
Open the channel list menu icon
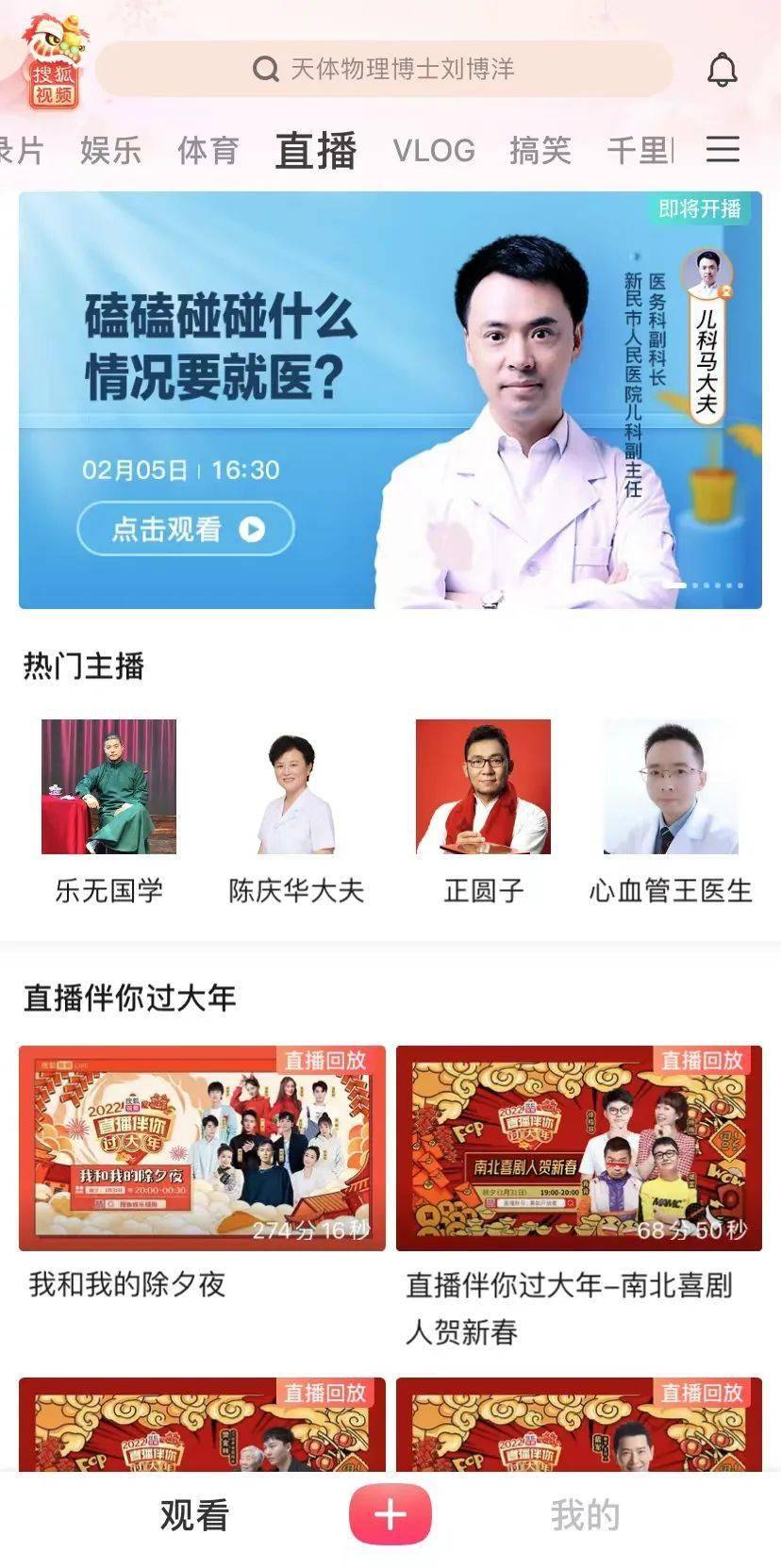723,149
